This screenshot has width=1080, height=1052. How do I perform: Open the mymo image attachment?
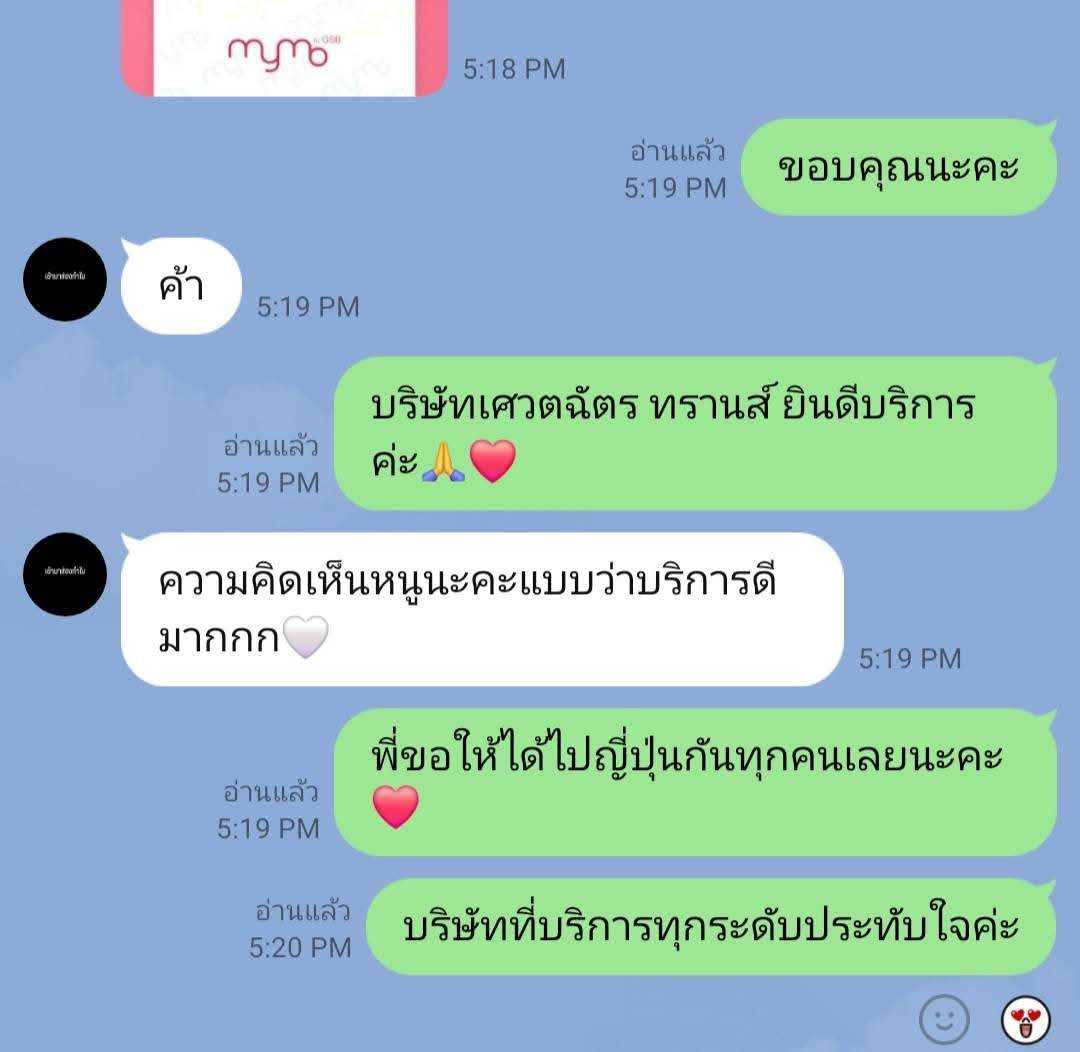point(283,48)
